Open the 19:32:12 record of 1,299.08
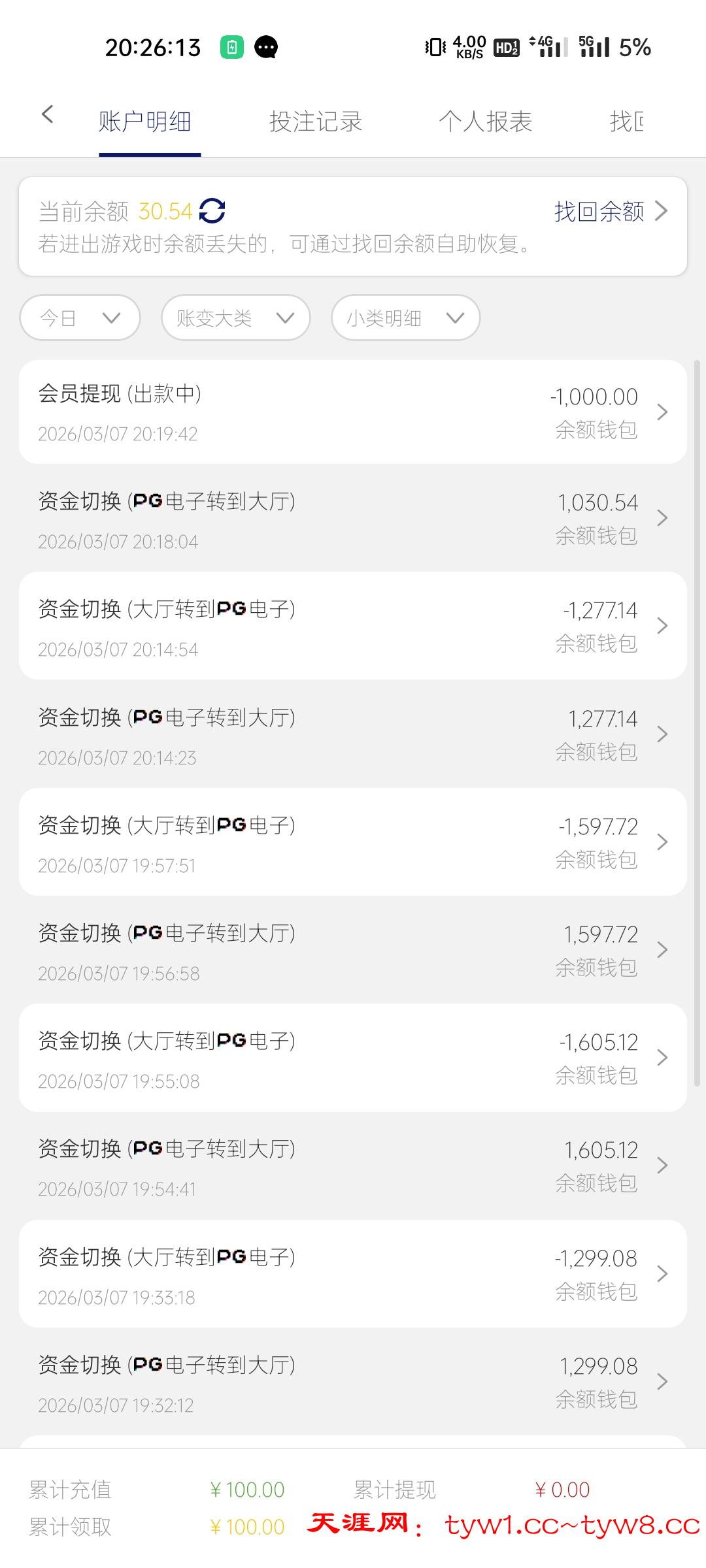Image resolution: width=706 pixels, height=1568 pixels. pos(353,1382)
